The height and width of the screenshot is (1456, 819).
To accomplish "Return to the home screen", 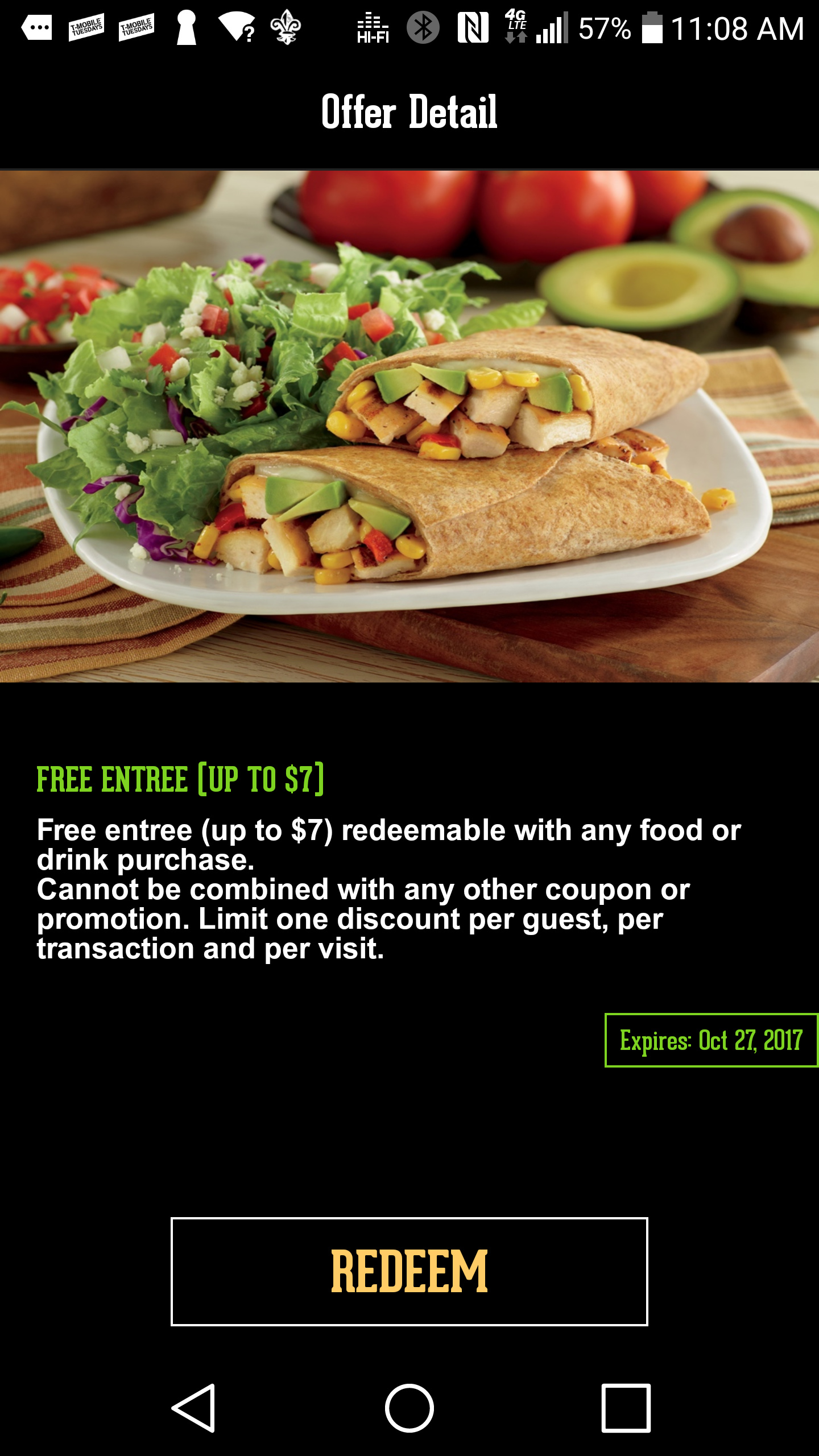I will click(x=409, y=1407).
